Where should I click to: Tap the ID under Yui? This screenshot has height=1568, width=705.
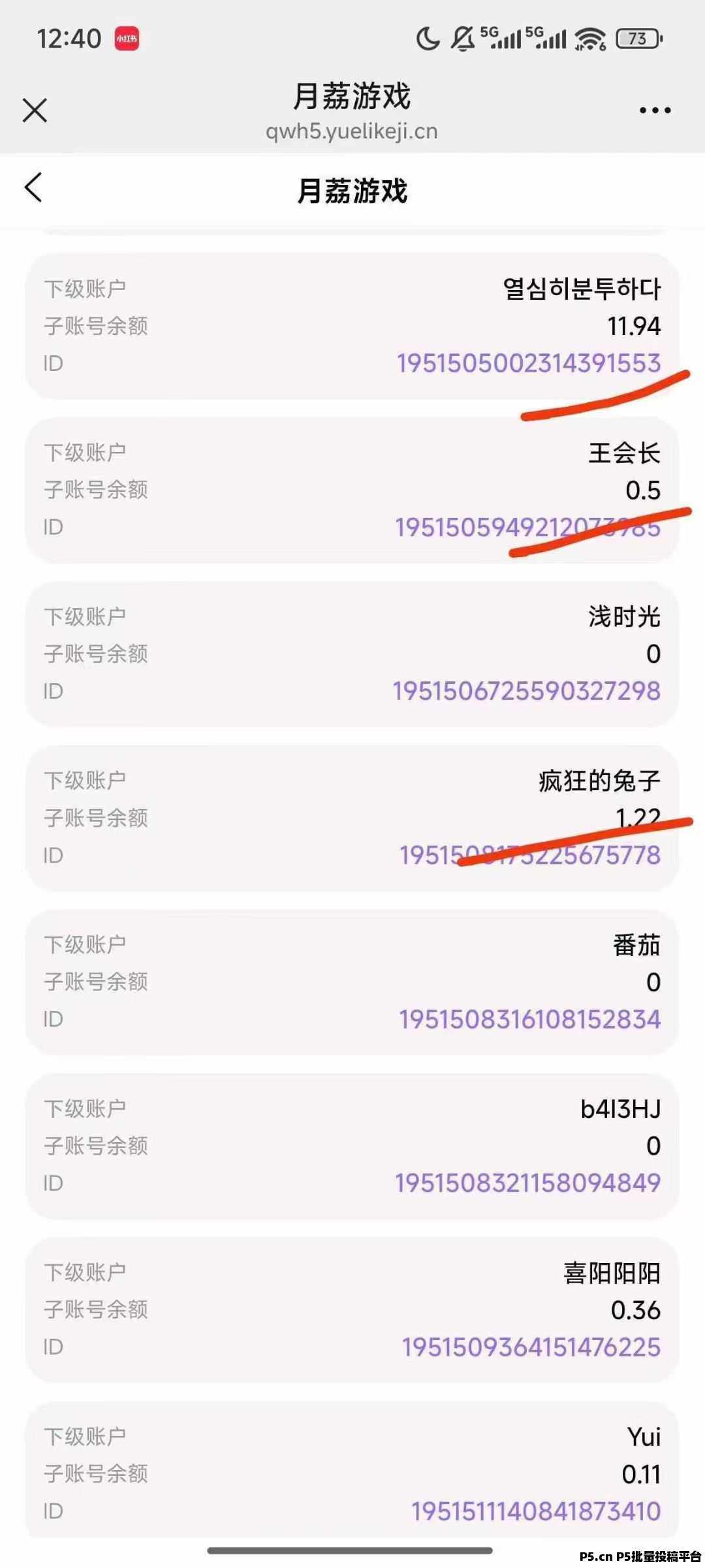[536, 1511]
